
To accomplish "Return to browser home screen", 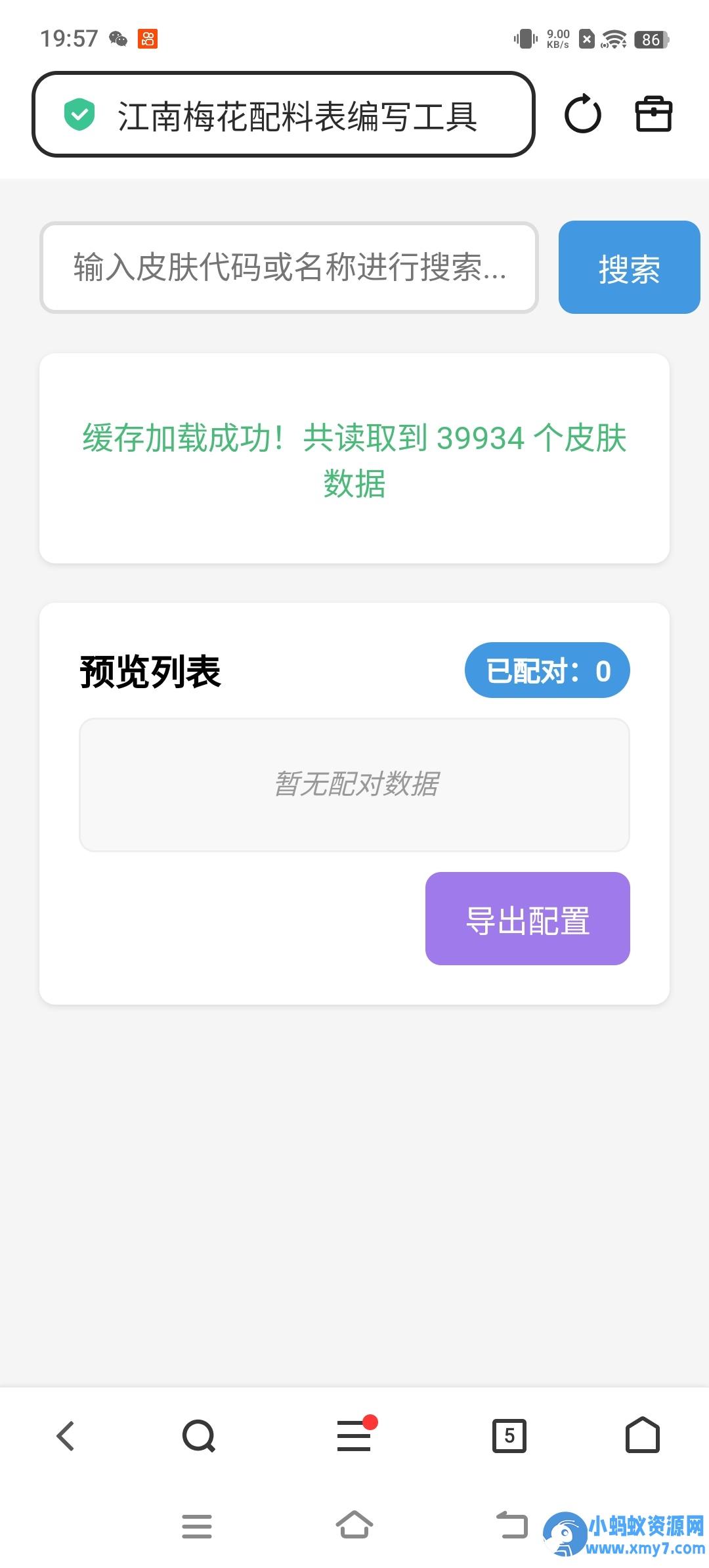I will [642, 1435].
